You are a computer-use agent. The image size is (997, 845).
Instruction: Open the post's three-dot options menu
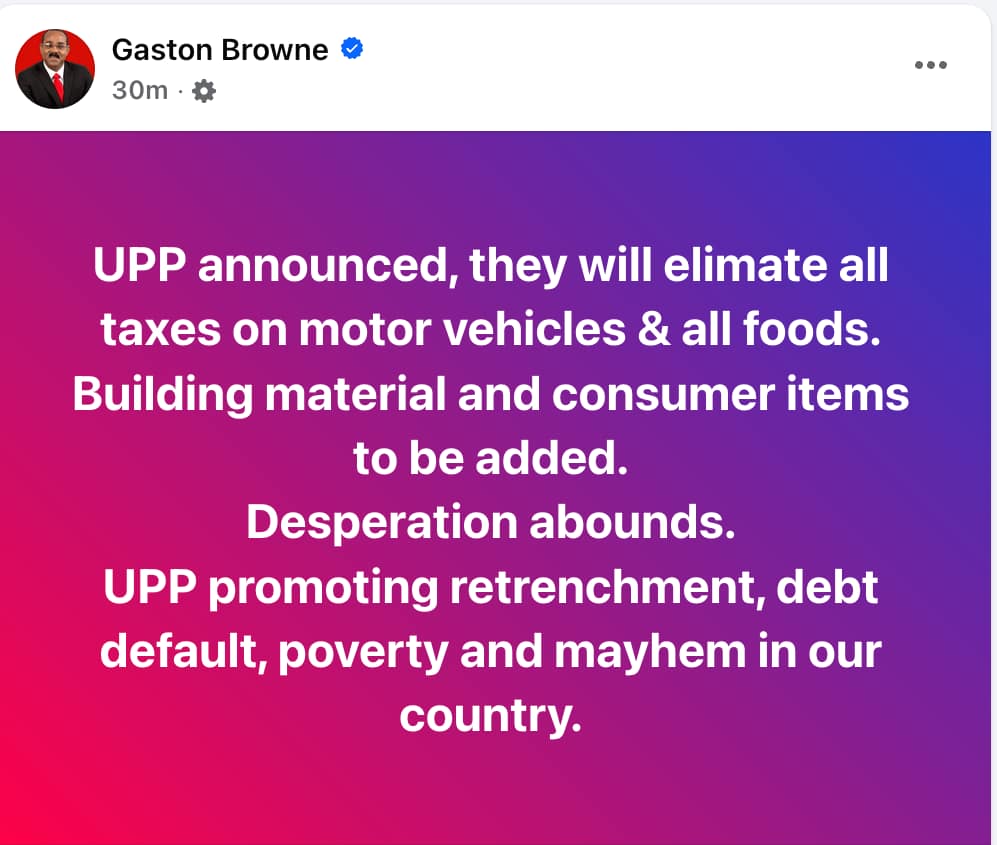coord(930,65)
